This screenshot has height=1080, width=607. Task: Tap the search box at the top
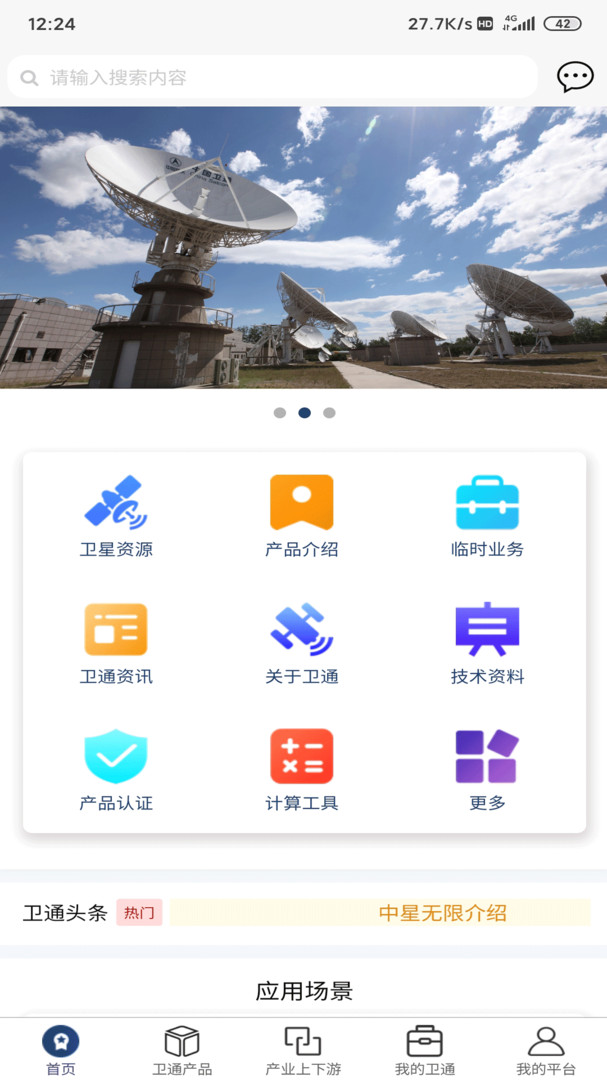click(x=272, y=78)
